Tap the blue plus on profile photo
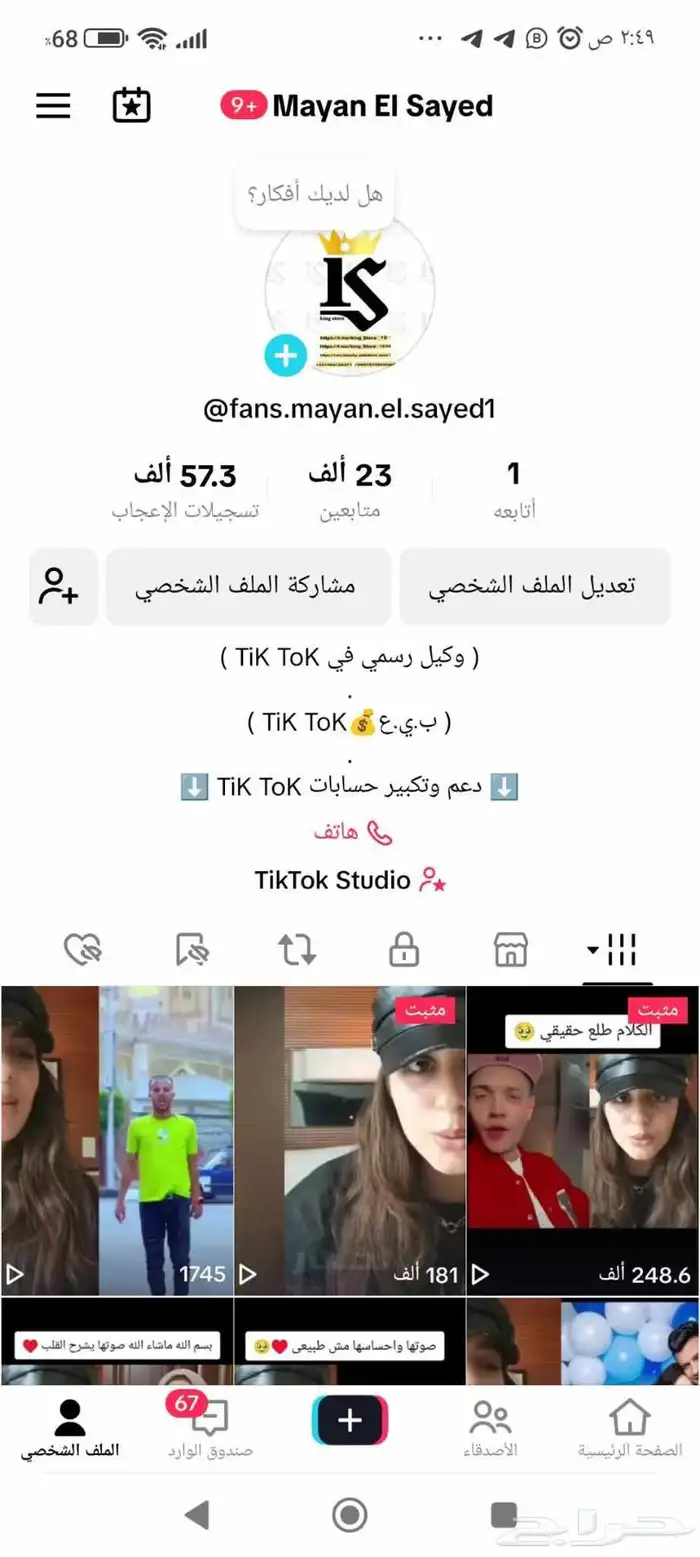Image resolution: width=700 pixels, height=1557 pixels. [285, 356]
